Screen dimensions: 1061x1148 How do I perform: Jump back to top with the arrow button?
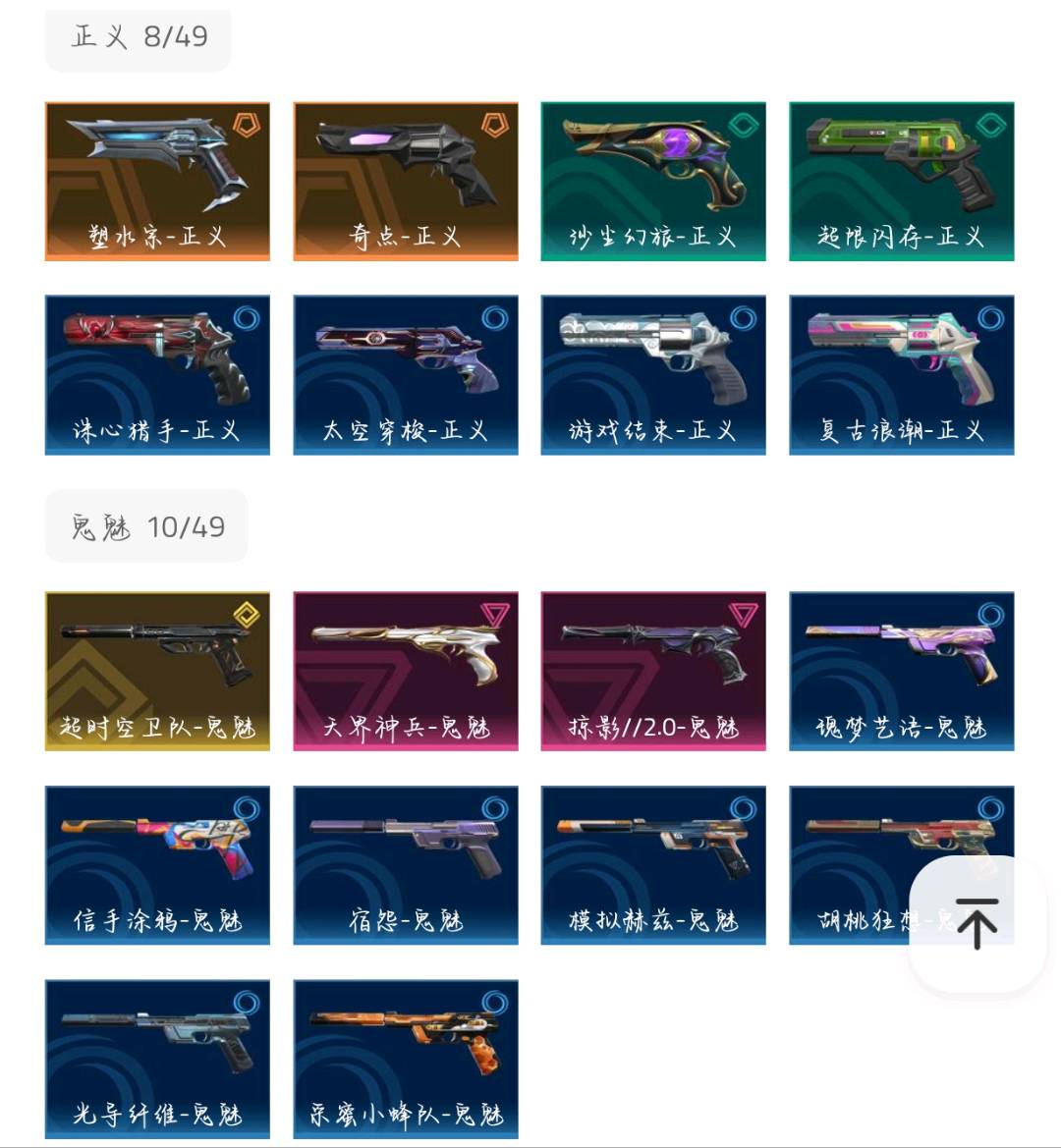[977, 923]
